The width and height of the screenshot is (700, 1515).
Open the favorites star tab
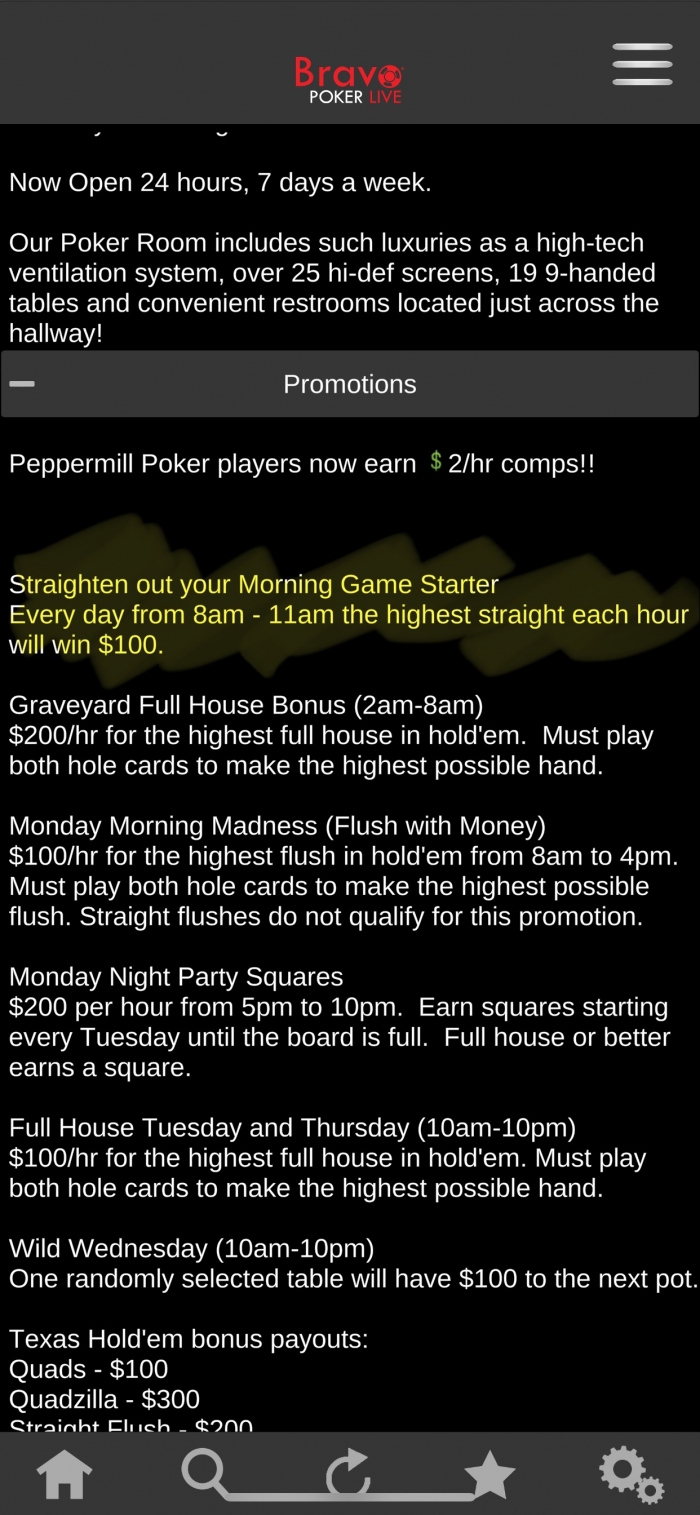(490, 1476)
